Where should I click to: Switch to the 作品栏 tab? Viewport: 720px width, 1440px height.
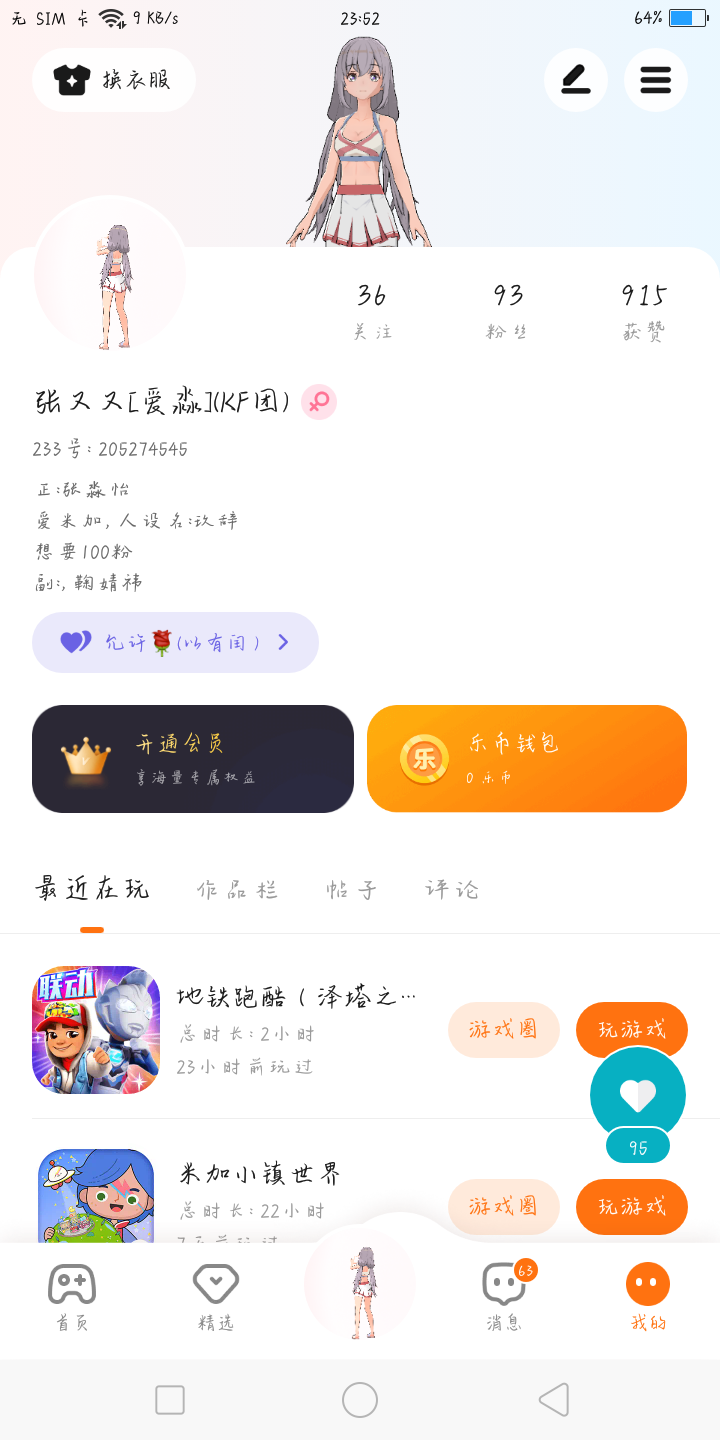(237, 889)
